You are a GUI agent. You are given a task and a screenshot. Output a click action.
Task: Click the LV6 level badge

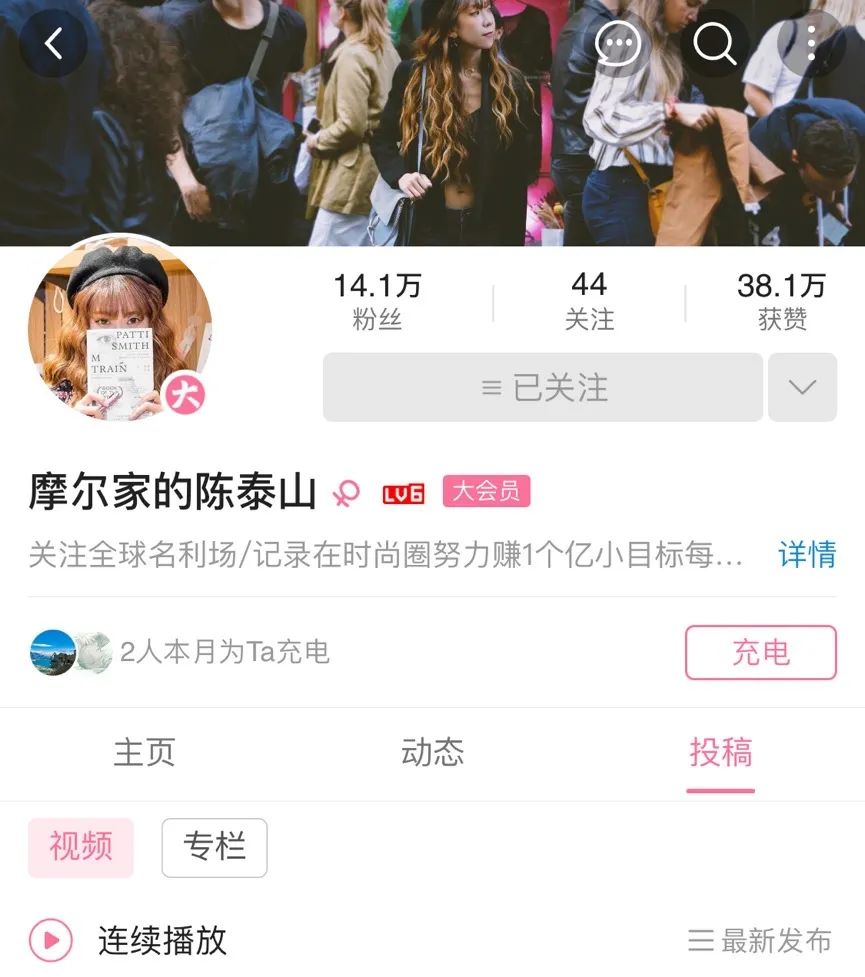(404, 492)
